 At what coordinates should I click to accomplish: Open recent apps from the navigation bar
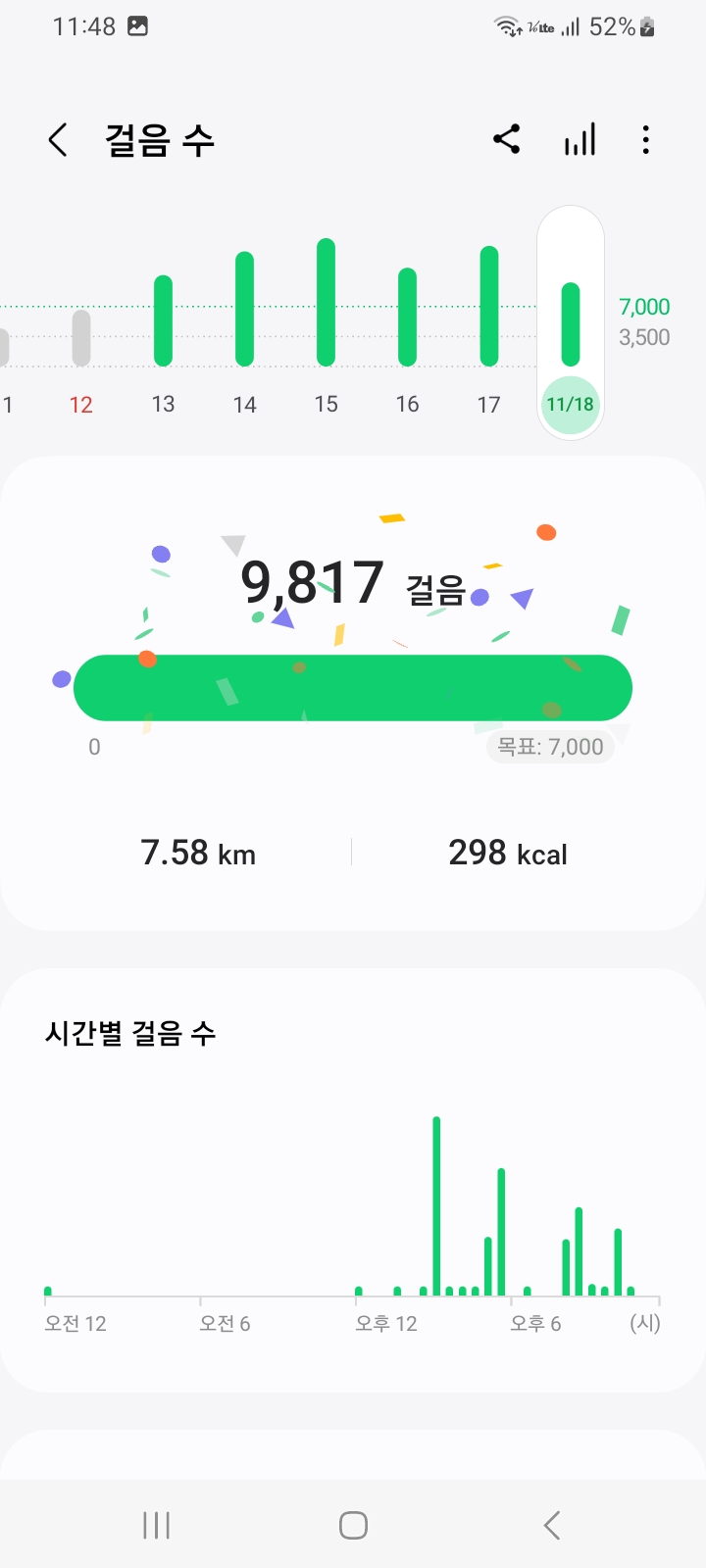(157, 1525)
